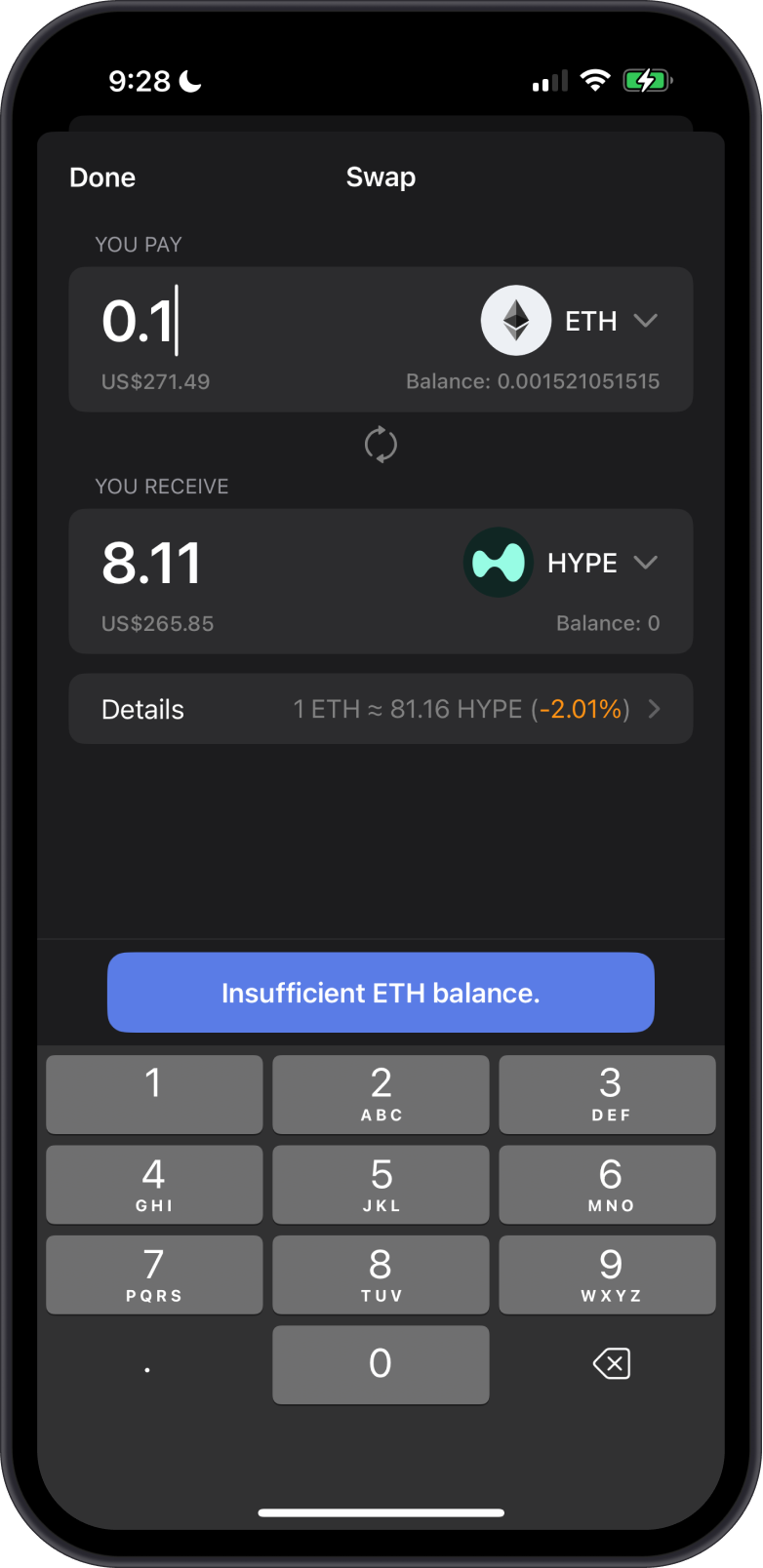The height and width of the screenshot is (1568, 763).
Task: Select the Ethereum token logo
Action: click(516, 320)
